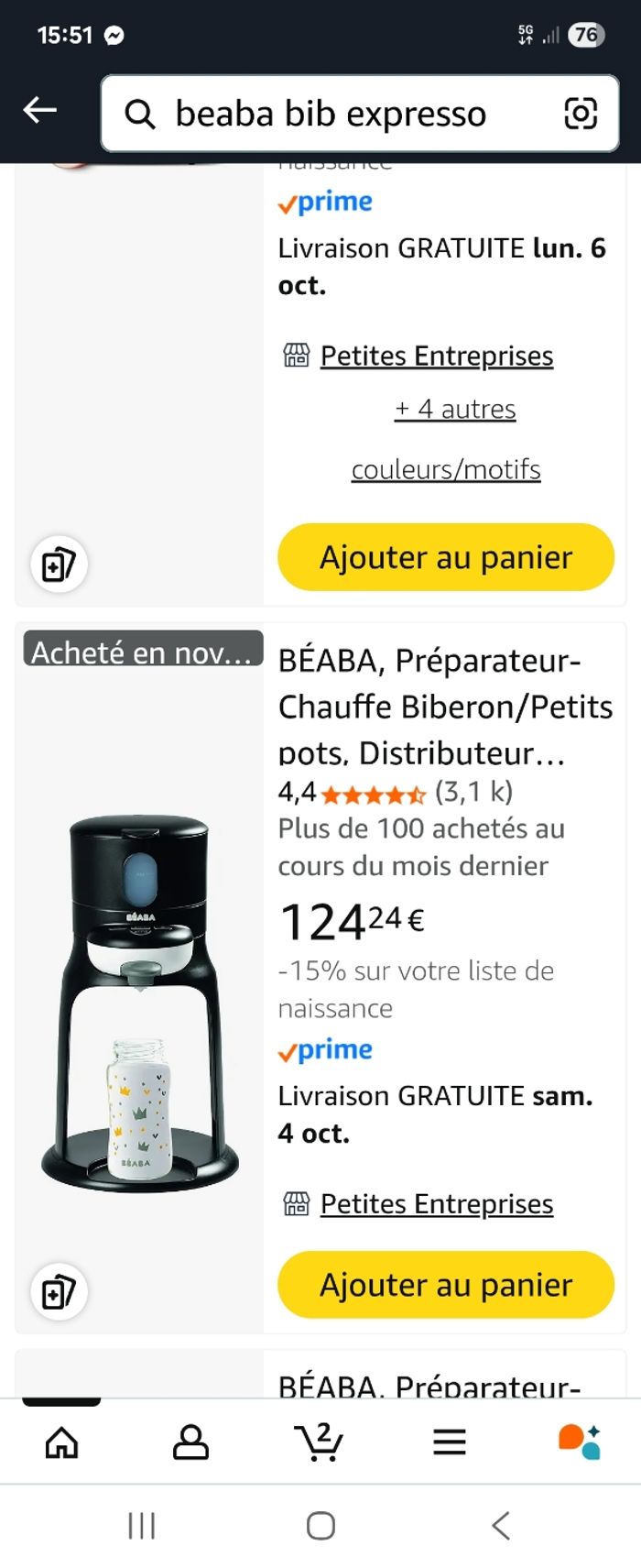Show recent apps

coord(142,1526)
